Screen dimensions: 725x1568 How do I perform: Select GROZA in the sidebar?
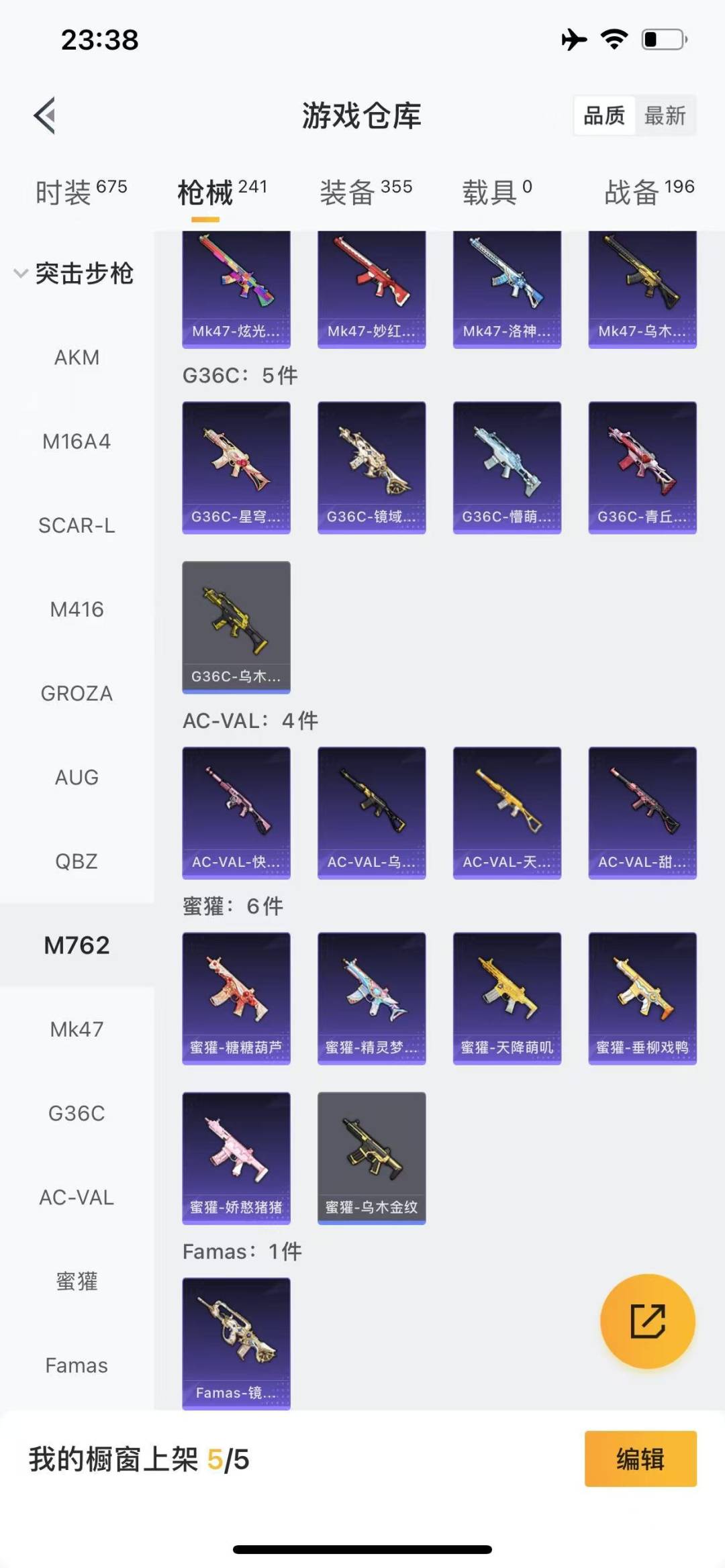click(x=77, y=693)
